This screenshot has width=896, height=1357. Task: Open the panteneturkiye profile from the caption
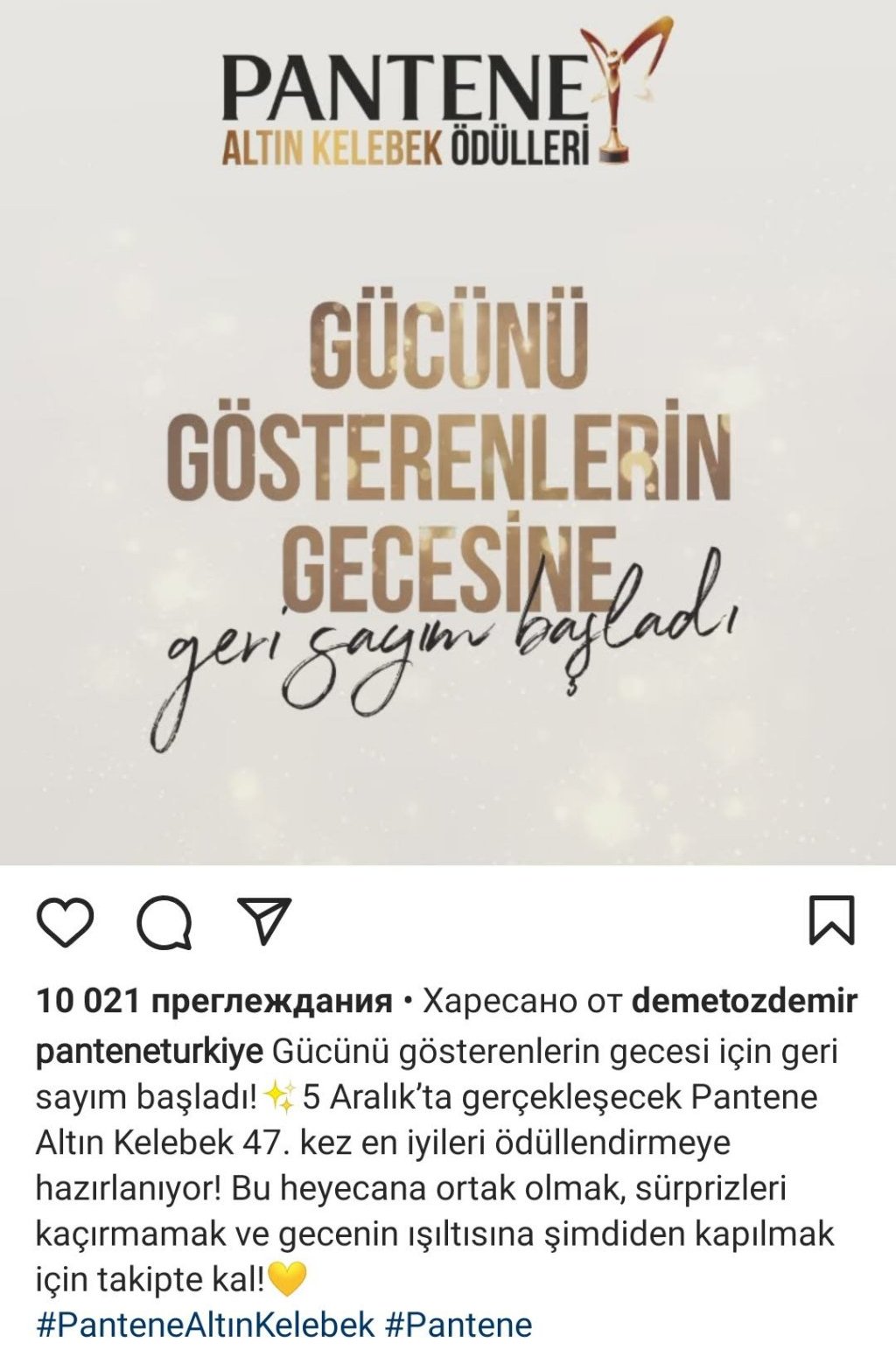pos(149,1051)
